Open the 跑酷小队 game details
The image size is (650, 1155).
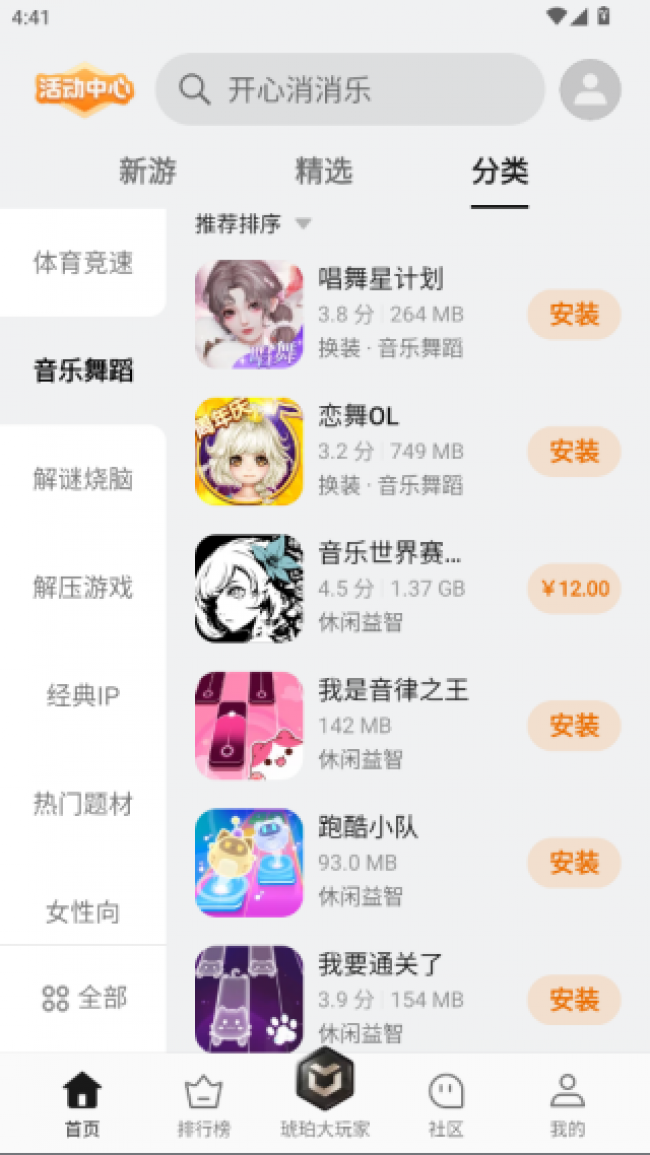pyautogui.click(x=368, y=827)
